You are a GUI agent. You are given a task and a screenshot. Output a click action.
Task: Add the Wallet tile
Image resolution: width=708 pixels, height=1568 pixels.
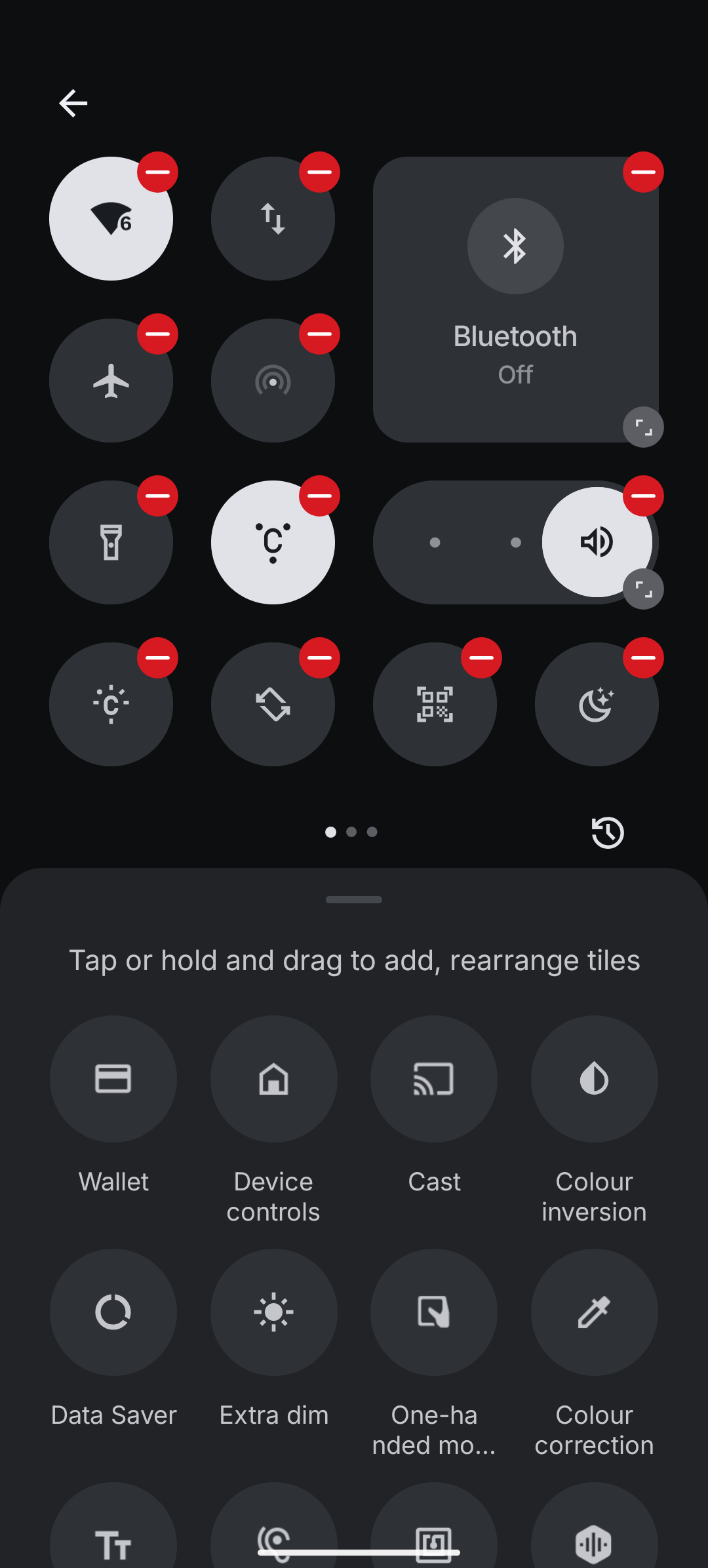pyautogui.click(x=113, y=1079)
